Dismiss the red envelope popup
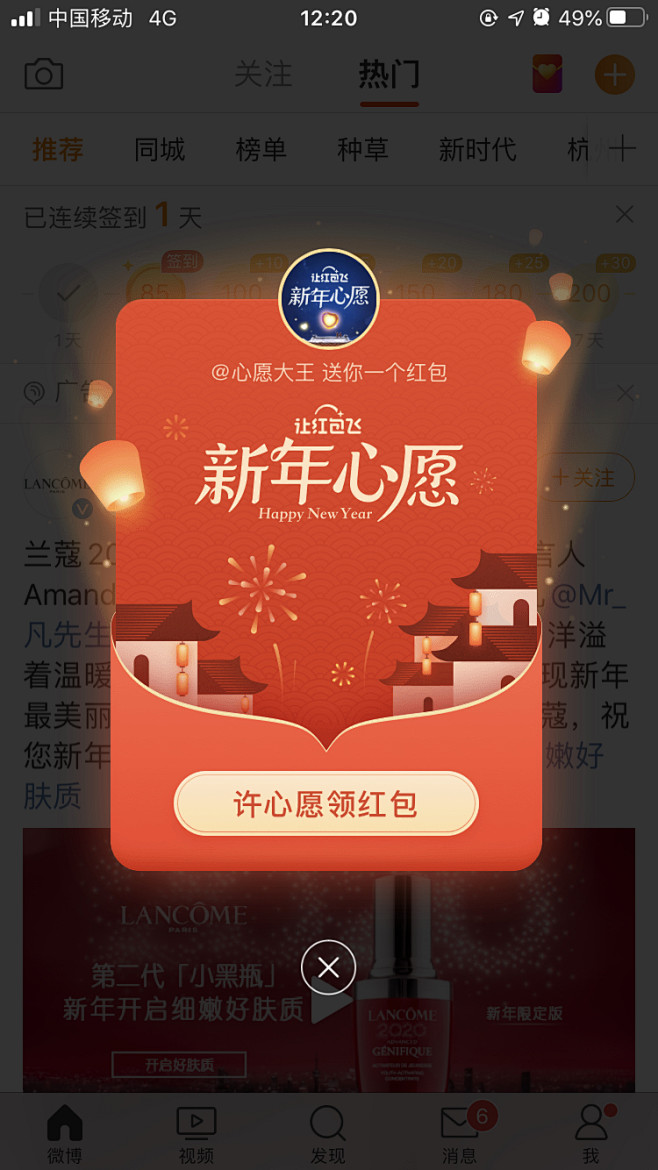The width and height of the screenshot is (658, 1170). (x=328, y=968)
